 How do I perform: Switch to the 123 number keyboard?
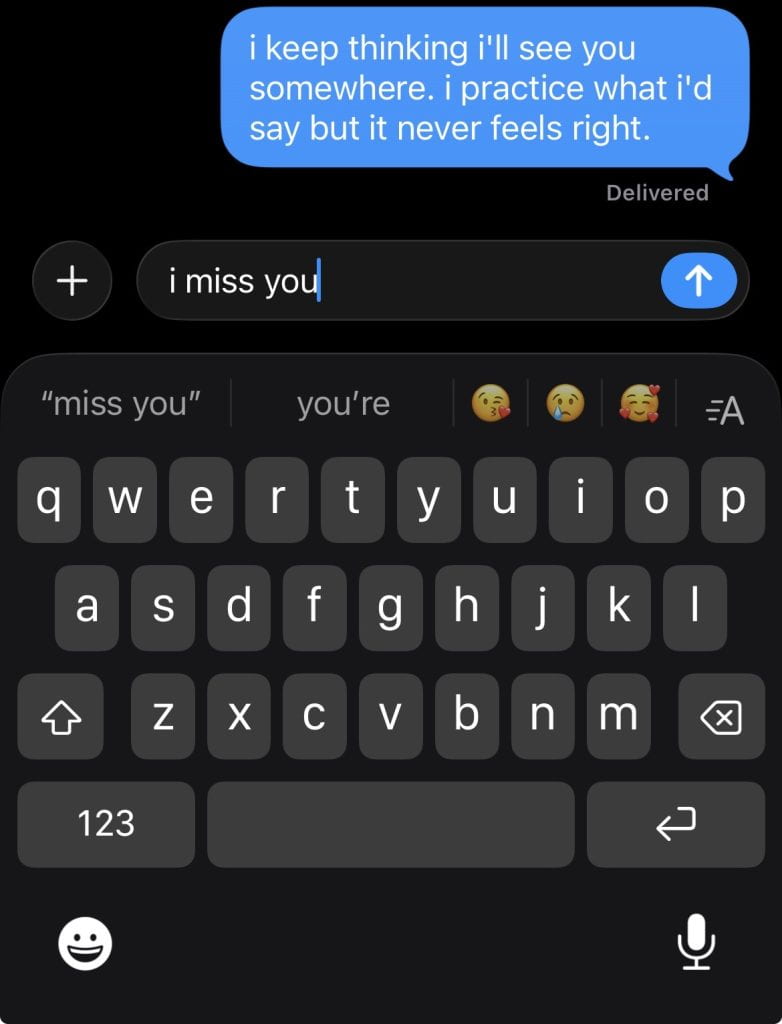106,823
